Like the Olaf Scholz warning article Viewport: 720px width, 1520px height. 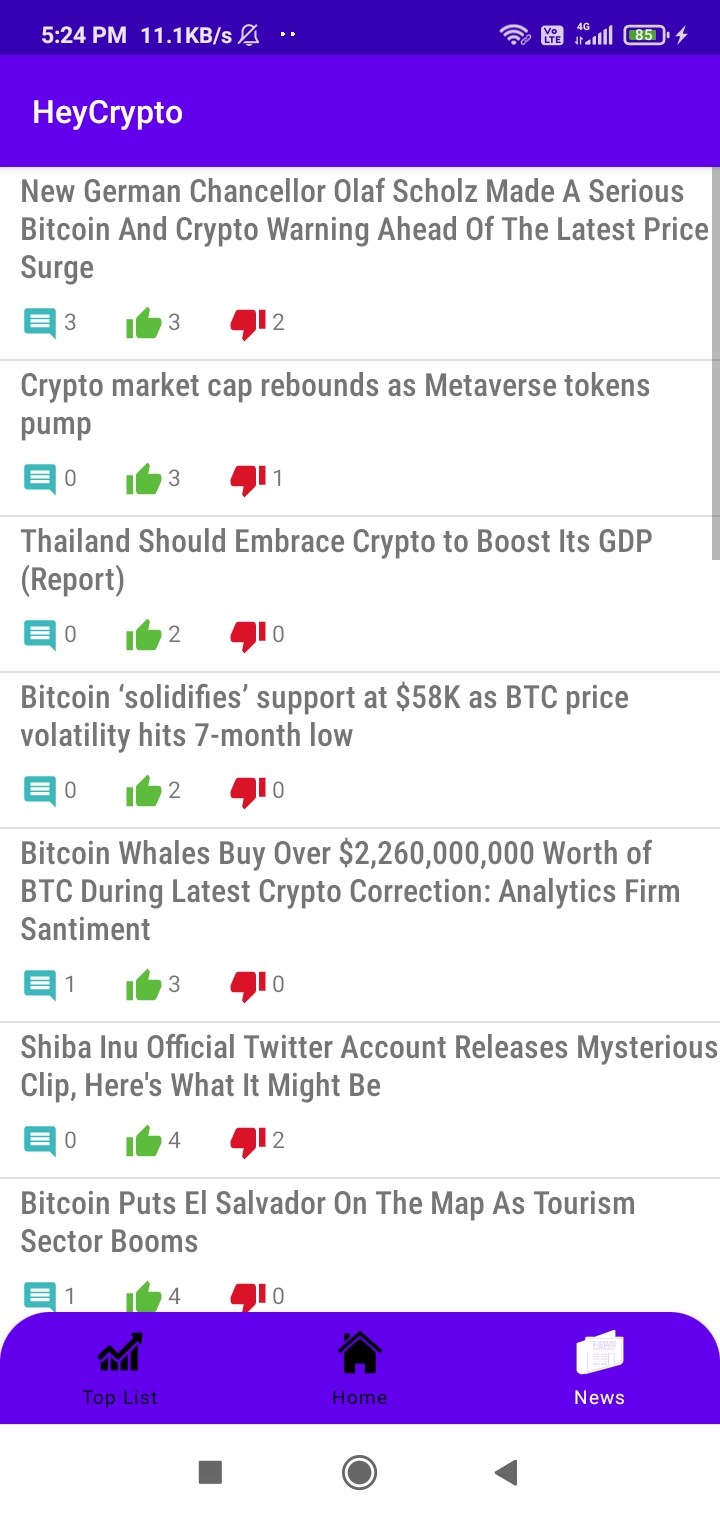click(x=144, y=323)
